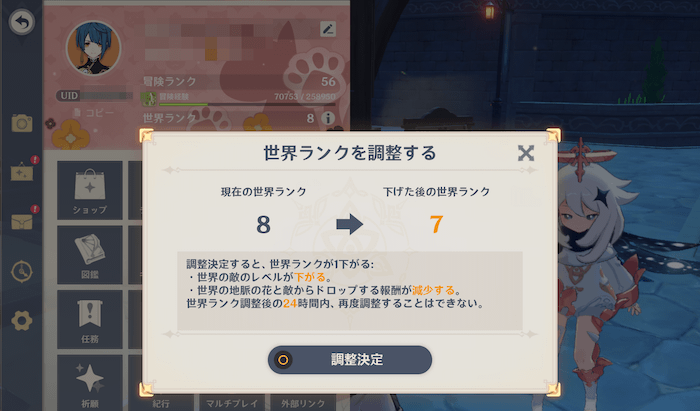This screenshot has width=700, height=411.
Task: Open the ショップ menu tile
Action: point(89,189)
